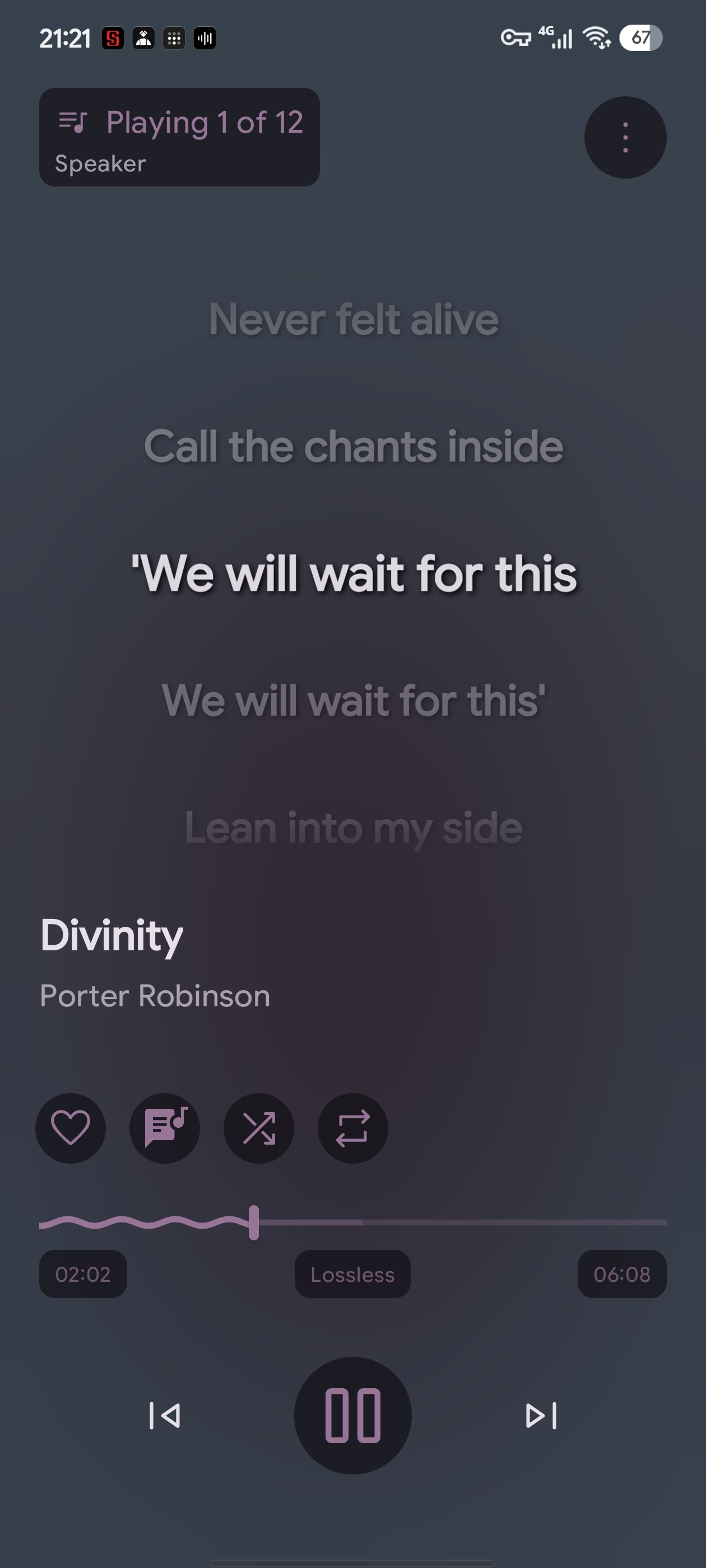Pause the current song
706x1568 pixels.
tap(352, 1415)
